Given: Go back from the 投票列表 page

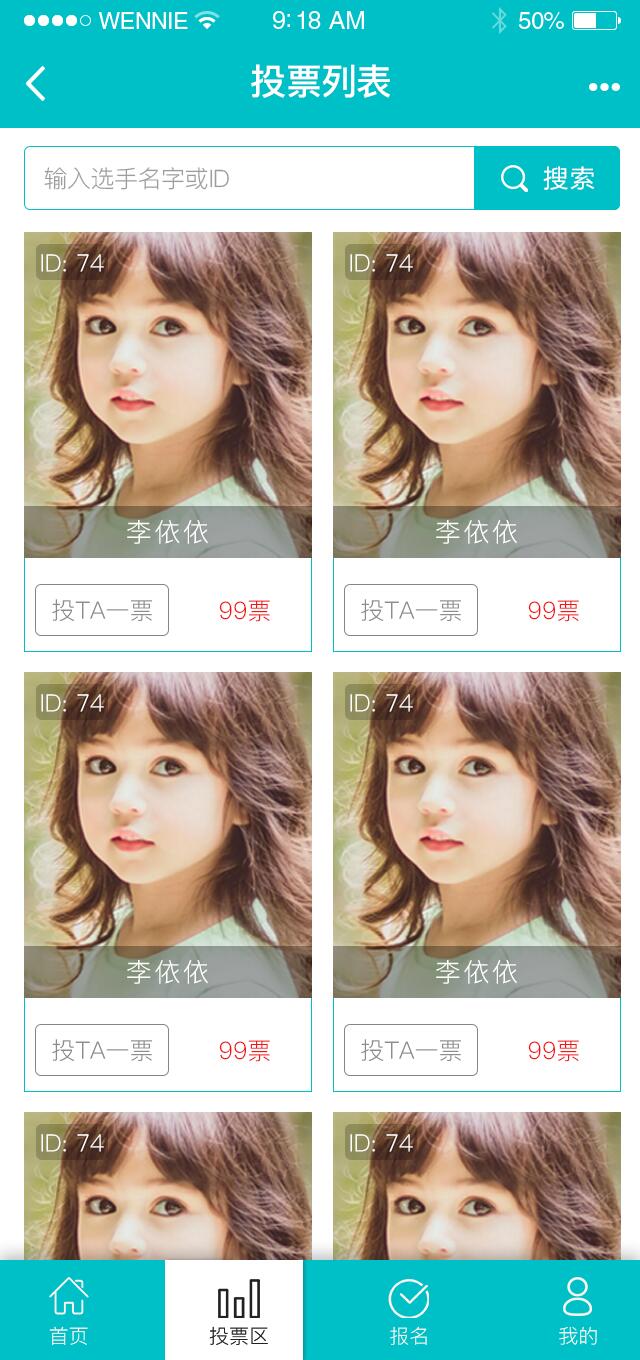Looking at the screenshot, I should point(36,84).
